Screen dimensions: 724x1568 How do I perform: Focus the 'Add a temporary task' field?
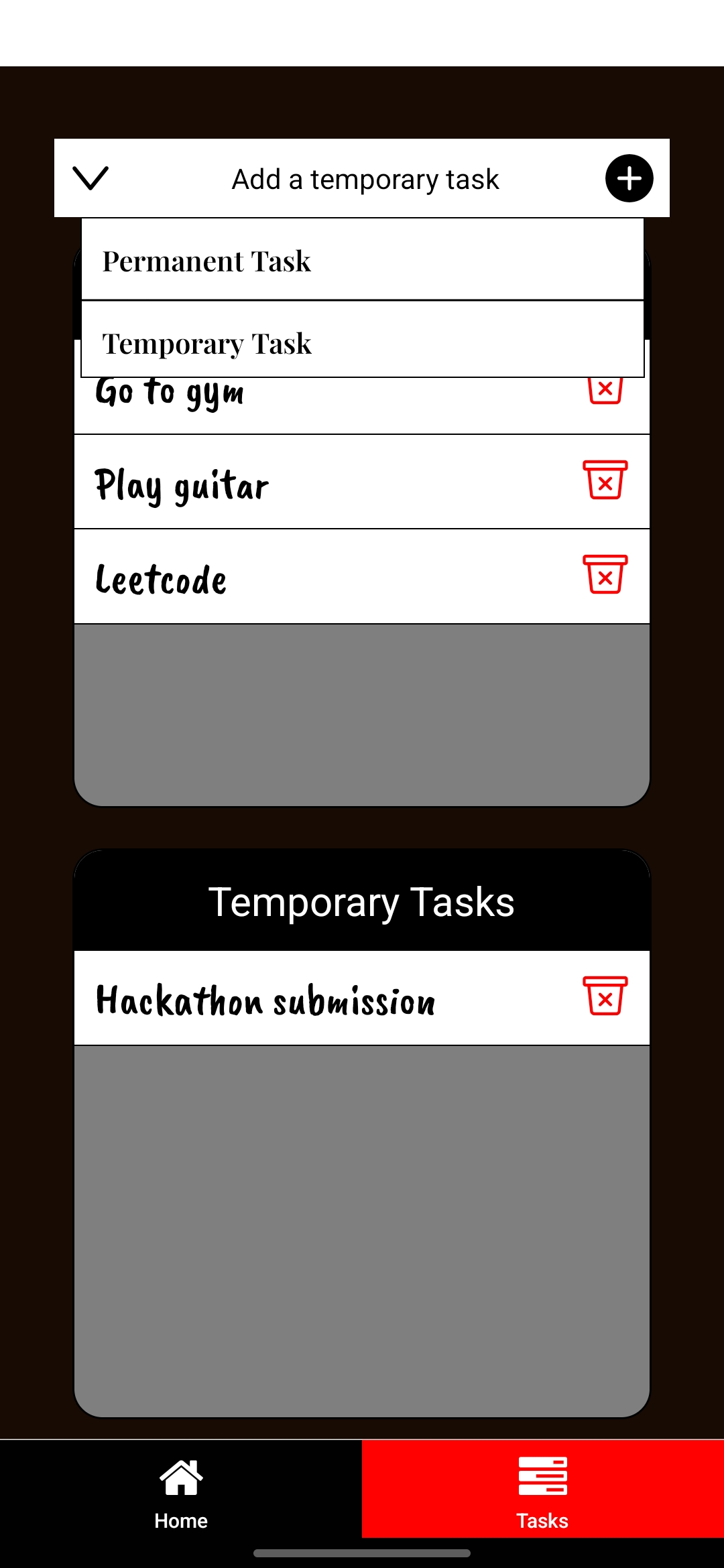tap(365, 179)
